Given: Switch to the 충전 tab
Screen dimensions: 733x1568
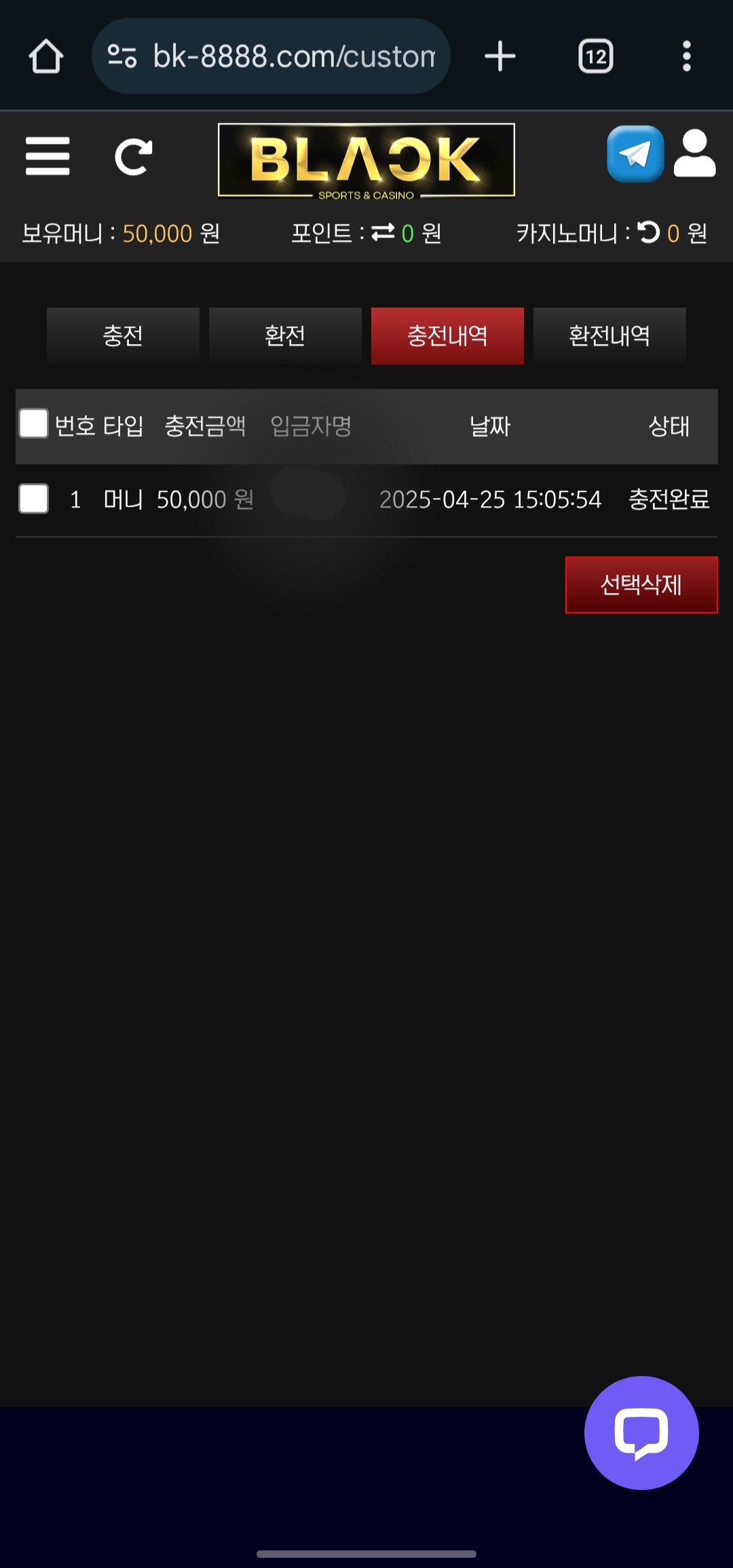Looking at the screenshot, I should click(123, 336).
